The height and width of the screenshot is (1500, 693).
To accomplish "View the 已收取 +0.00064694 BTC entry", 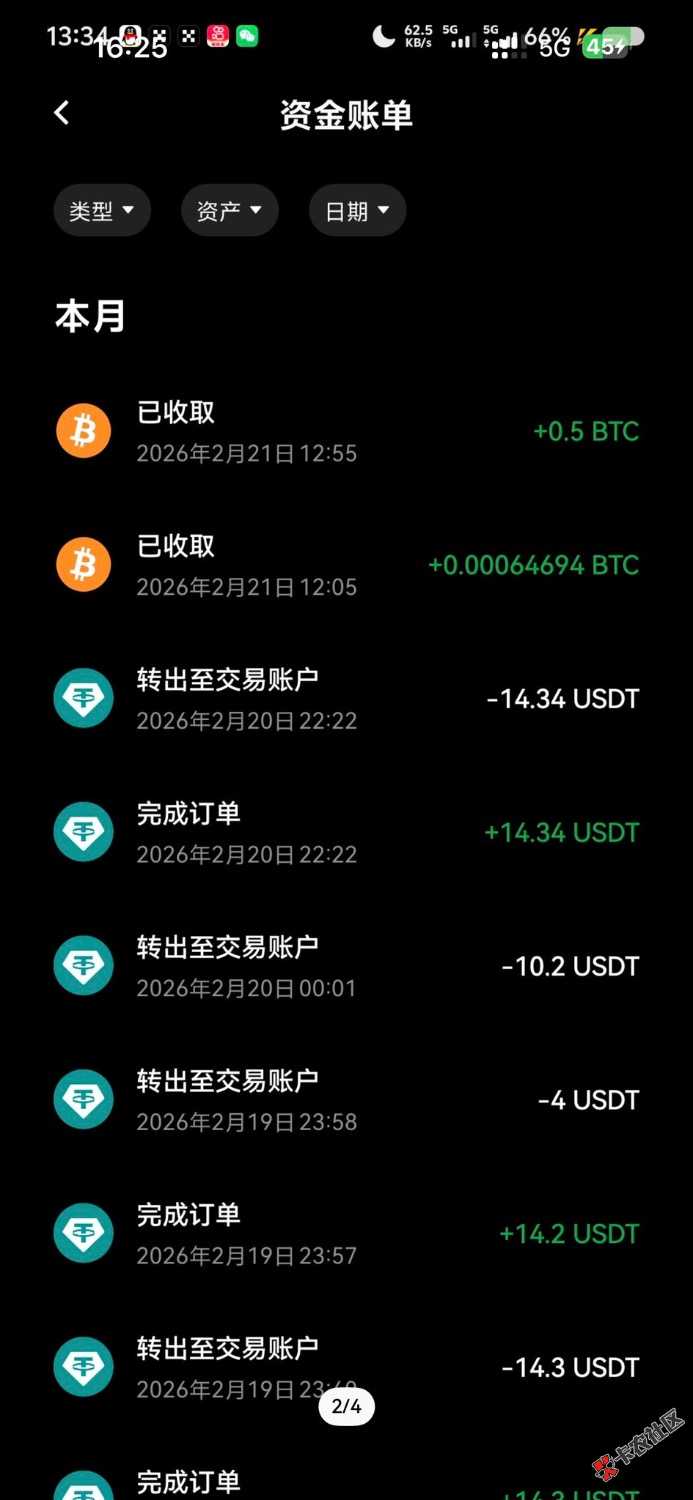I will (346, 565).
